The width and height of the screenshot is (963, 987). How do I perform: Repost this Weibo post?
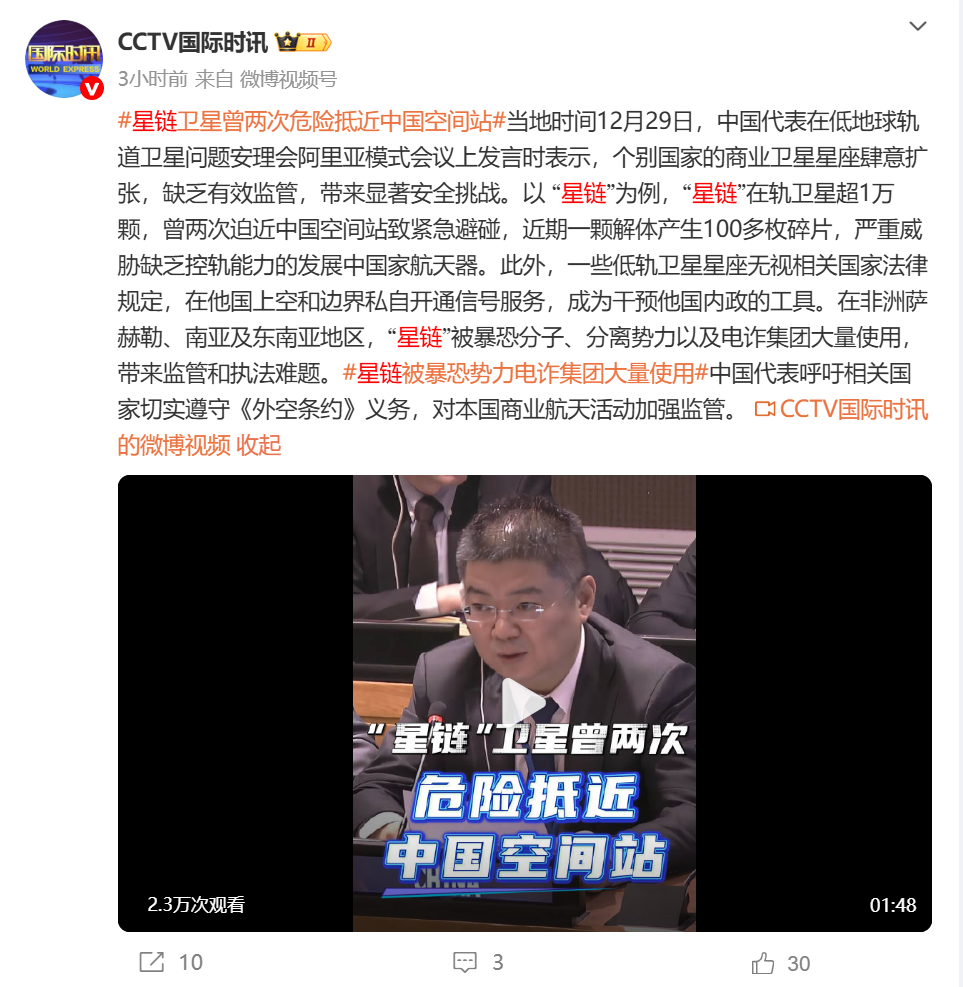170,962
